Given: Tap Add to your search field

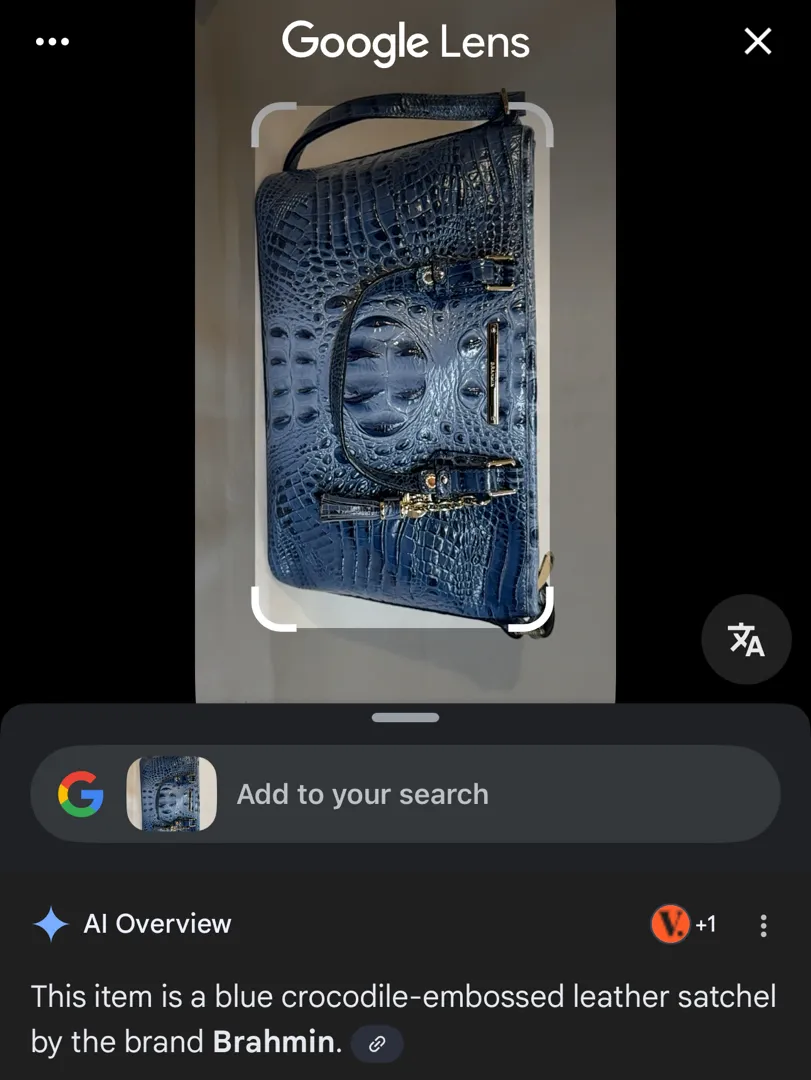Looking at the screenshot, I should (362, 794).
